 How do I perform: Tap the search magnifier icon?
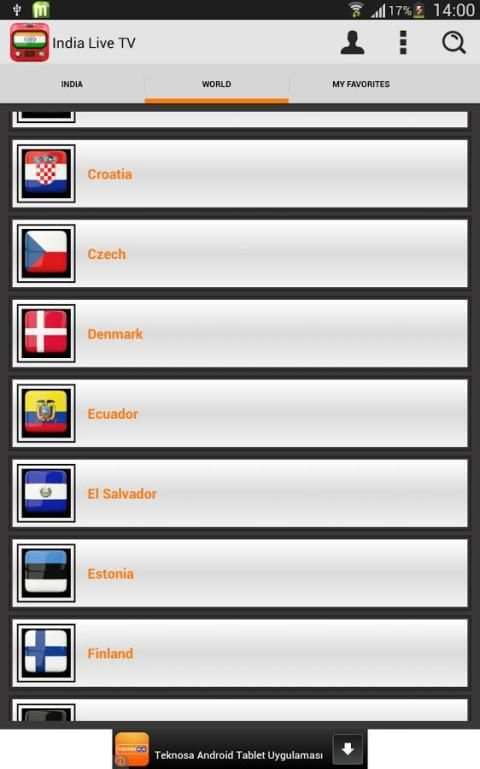(x=454, y=43)
